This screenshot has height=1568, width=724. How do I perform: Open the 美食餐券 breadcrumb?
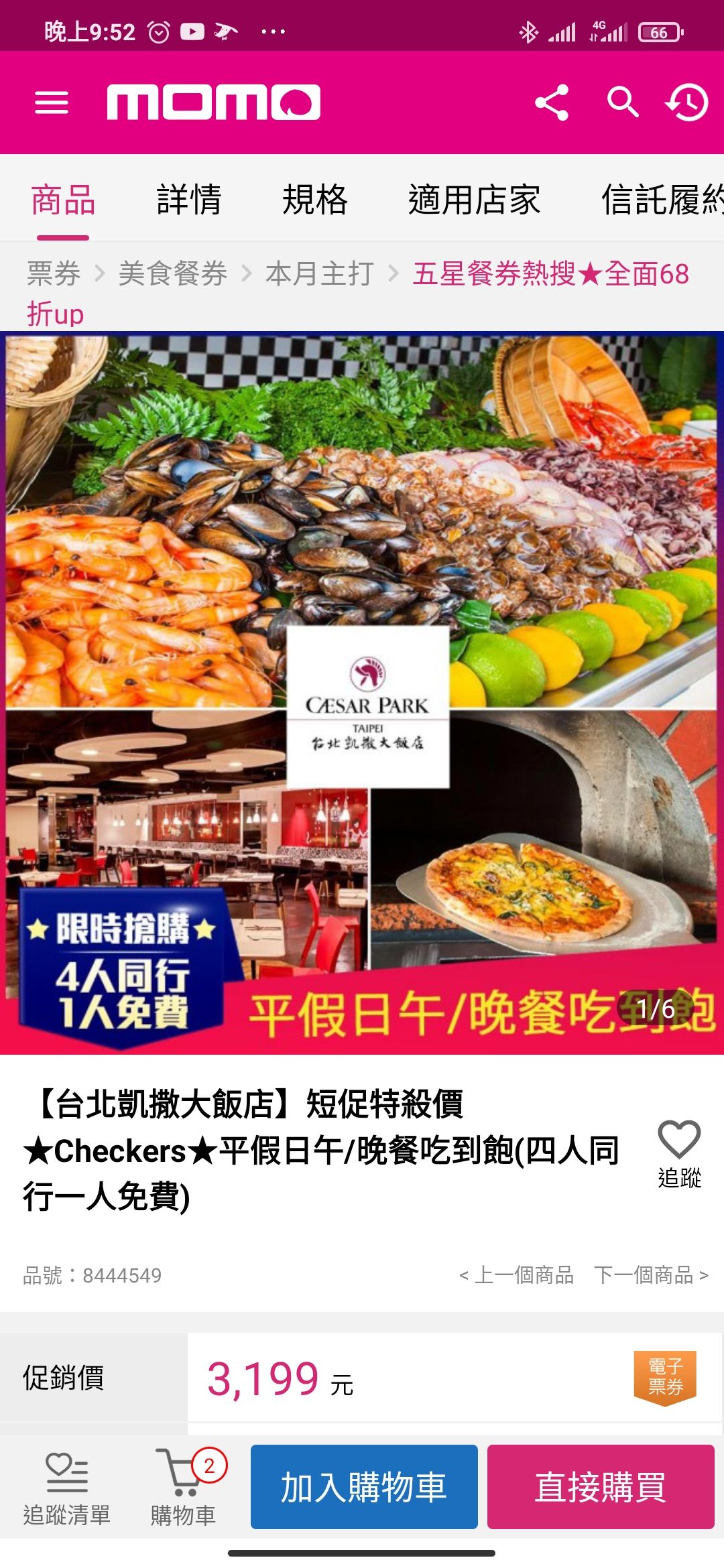(x=173, y=273)
